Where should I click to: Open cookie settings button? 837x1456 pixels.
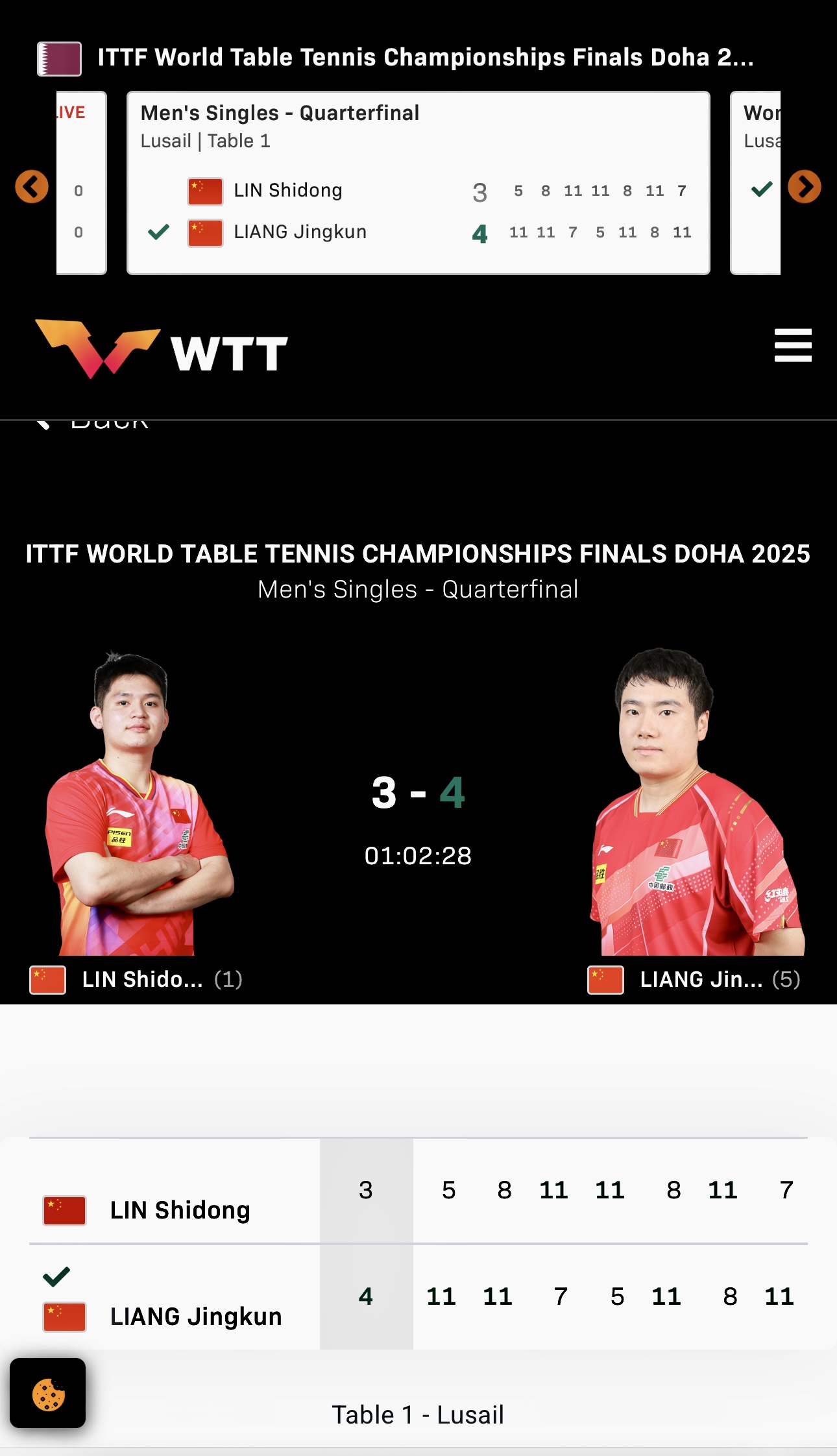[x=48, y=1393]
